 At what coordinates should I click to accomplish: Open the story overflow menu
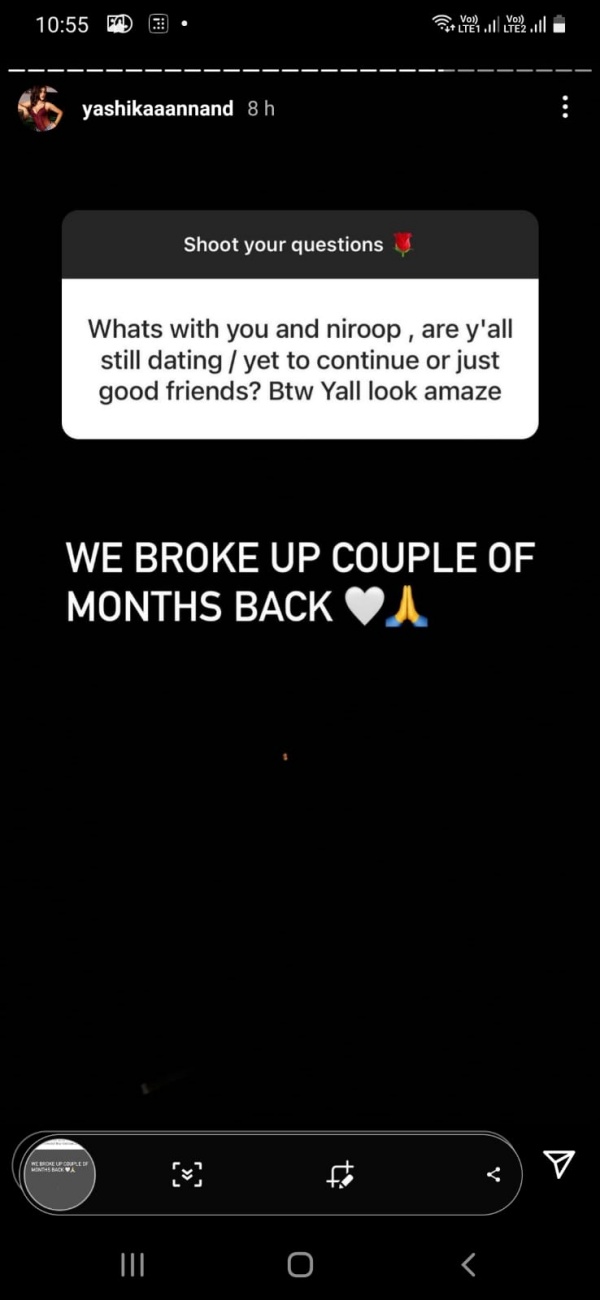tap(565, 107)
